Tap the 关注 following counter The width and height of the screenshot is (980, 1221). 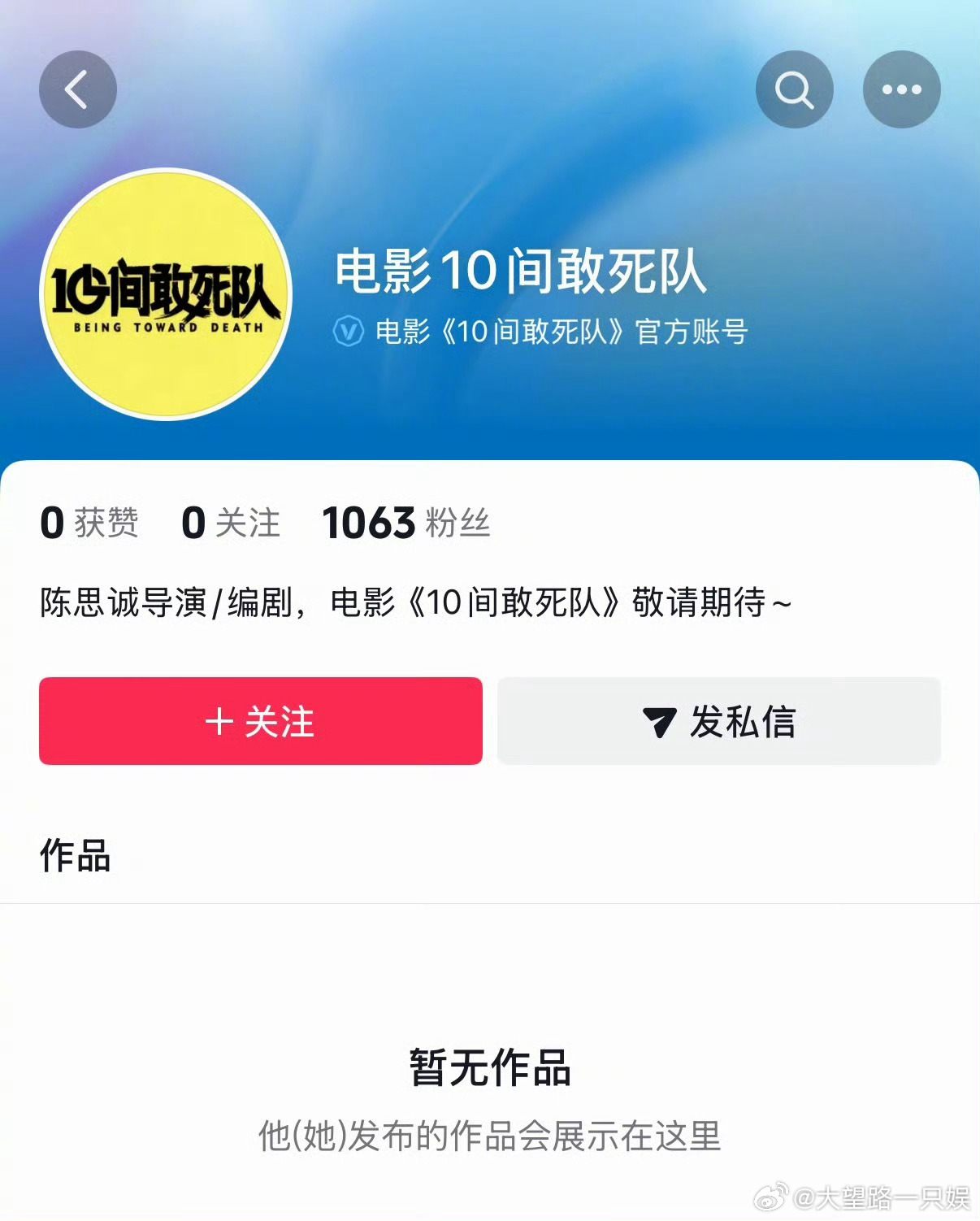(232, 524)
